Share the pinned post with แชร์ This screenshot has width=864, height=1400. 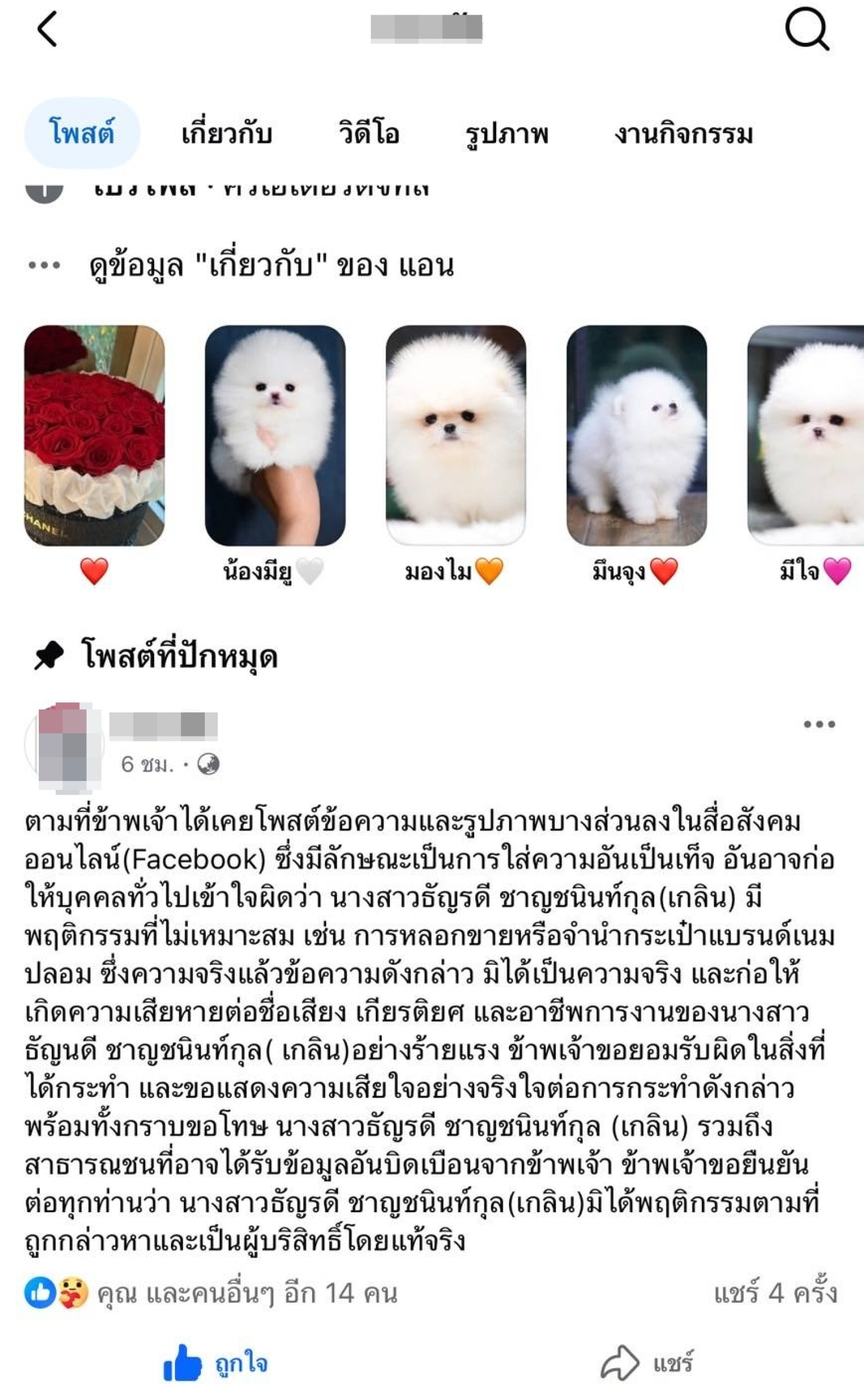point(647,1363)
